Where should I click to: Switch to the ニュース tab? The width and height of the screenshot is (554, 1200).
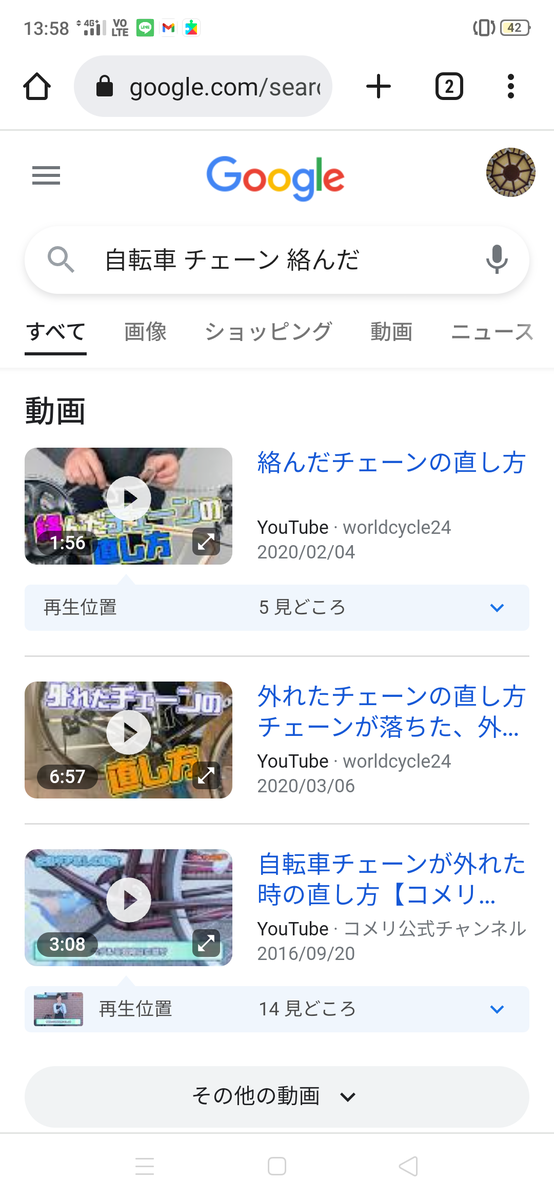pos(493,332)
